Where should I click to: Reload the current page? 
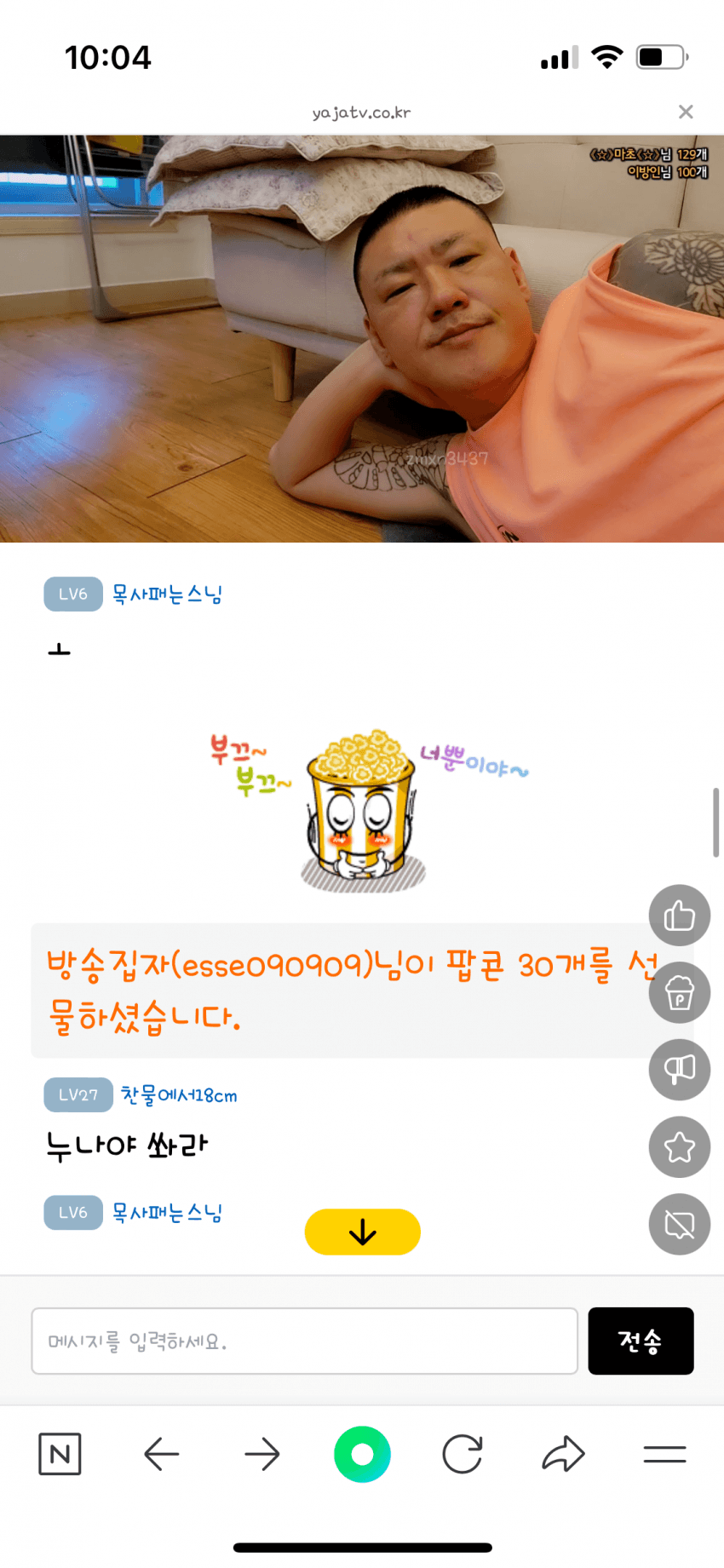(463, 1454)
